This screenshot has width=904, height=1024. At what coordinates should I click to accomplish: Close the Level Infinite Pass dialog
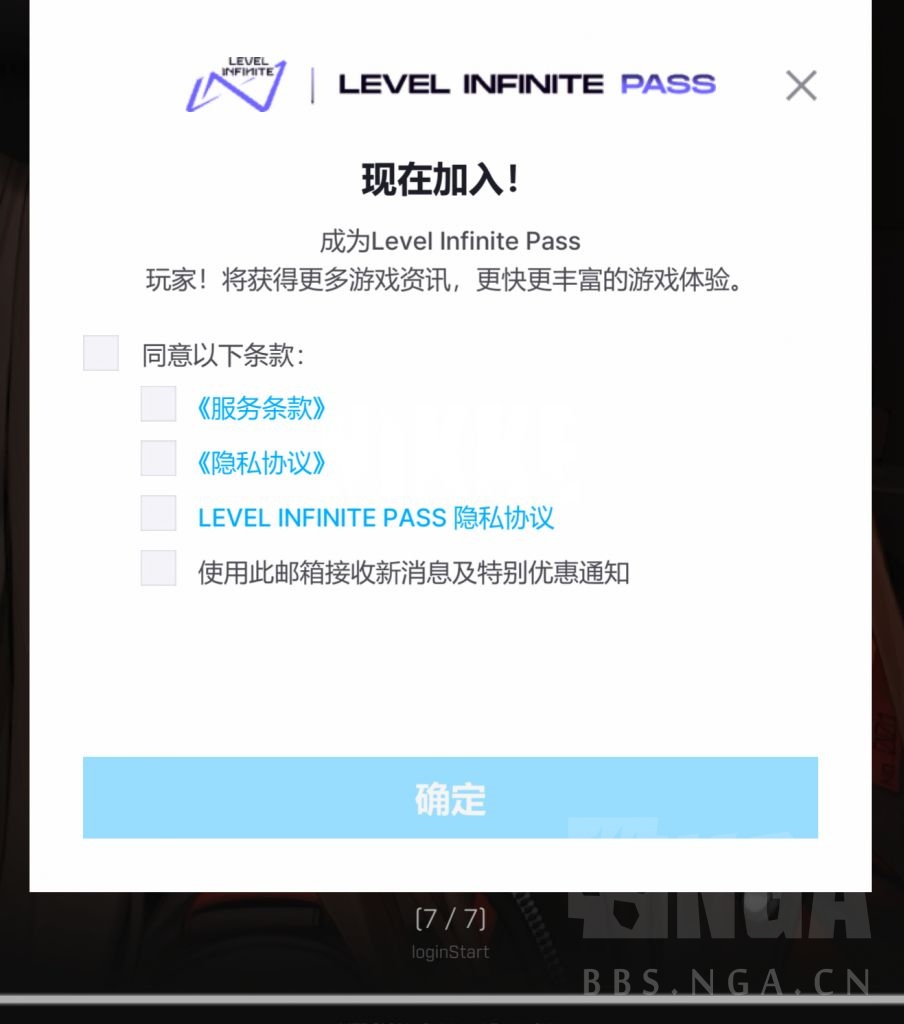801,86
